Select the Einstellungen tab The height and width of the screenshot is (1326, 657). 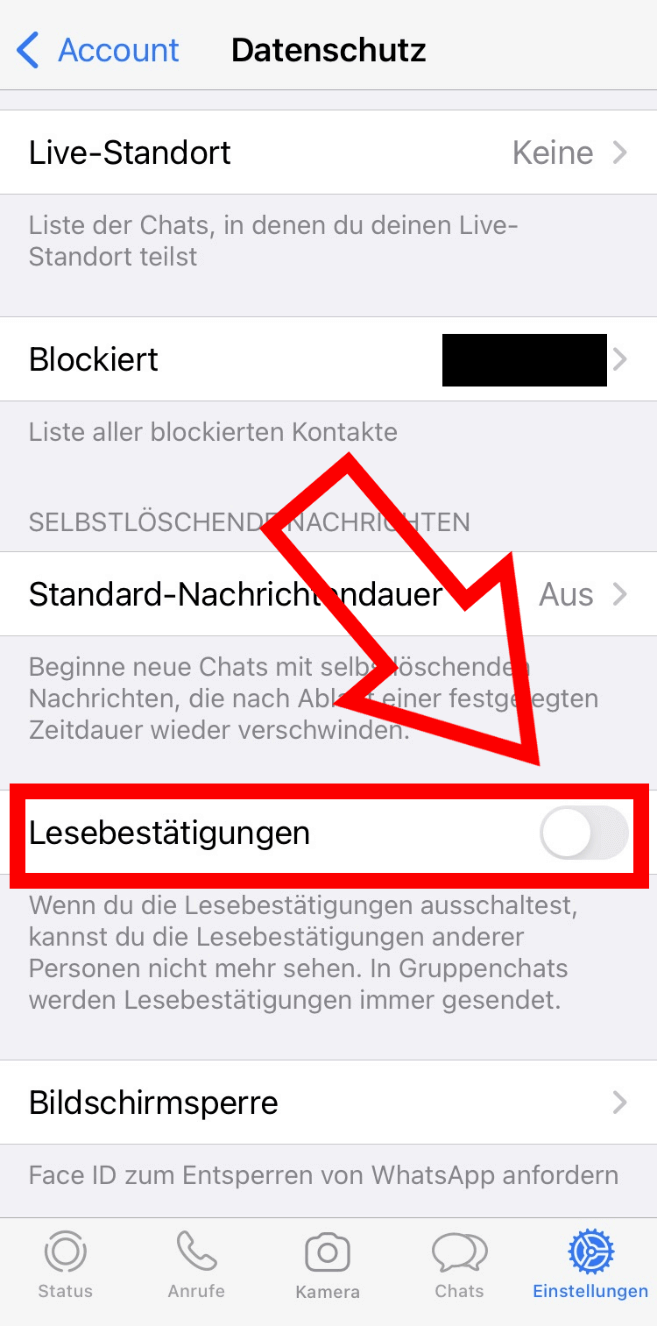[590, 1265]
